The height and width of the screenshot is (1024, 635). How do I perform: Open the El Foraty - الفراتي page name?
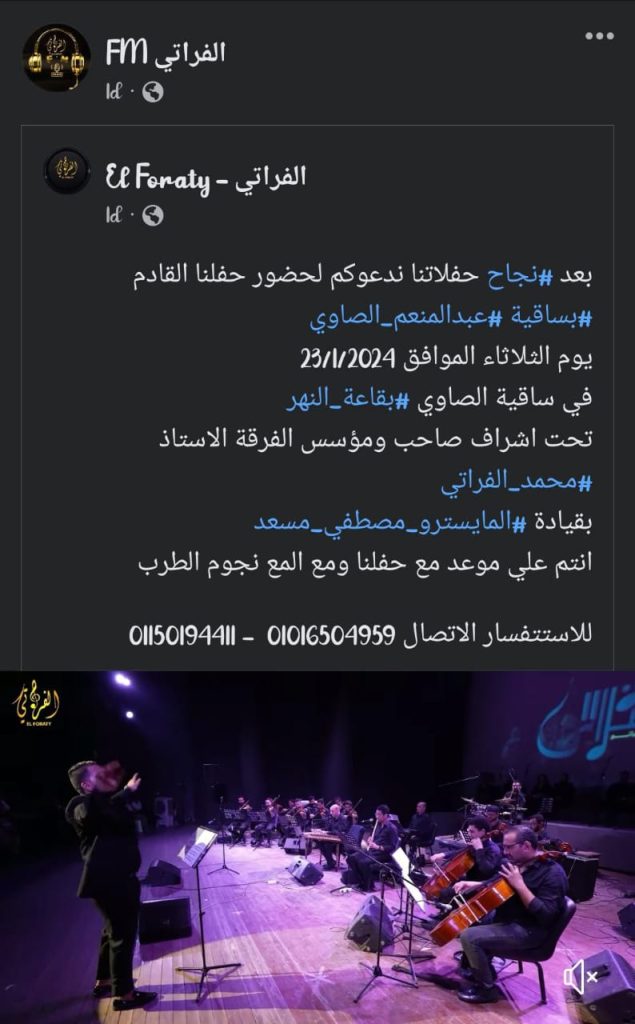[206, 178]
